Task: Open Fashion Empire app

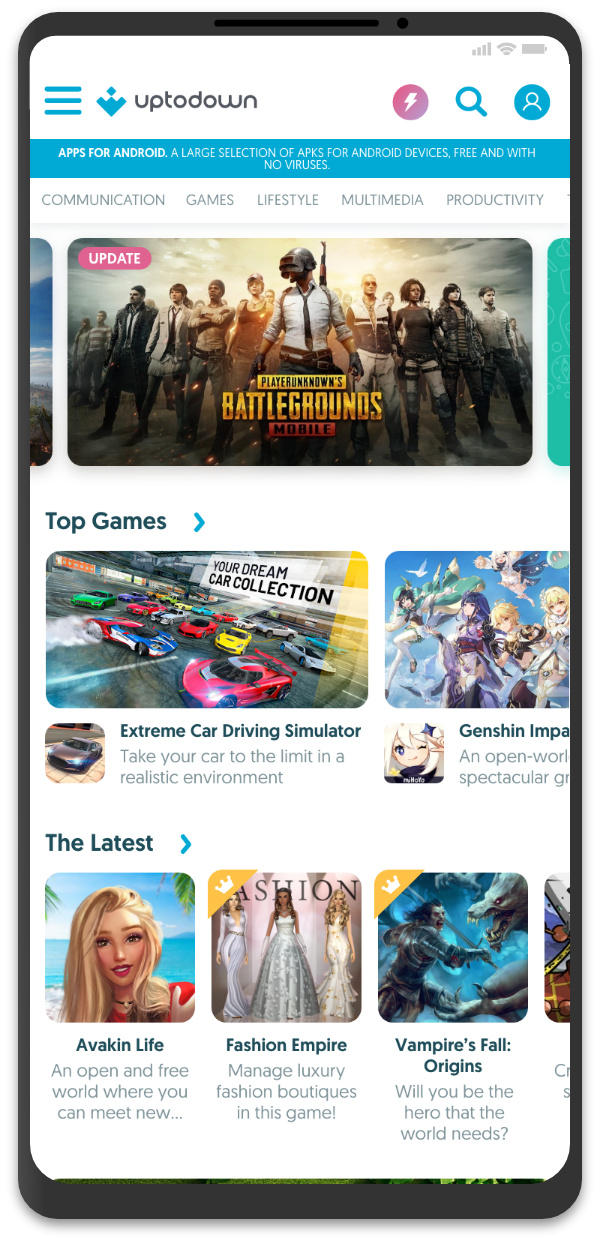Action: [286, 948]
